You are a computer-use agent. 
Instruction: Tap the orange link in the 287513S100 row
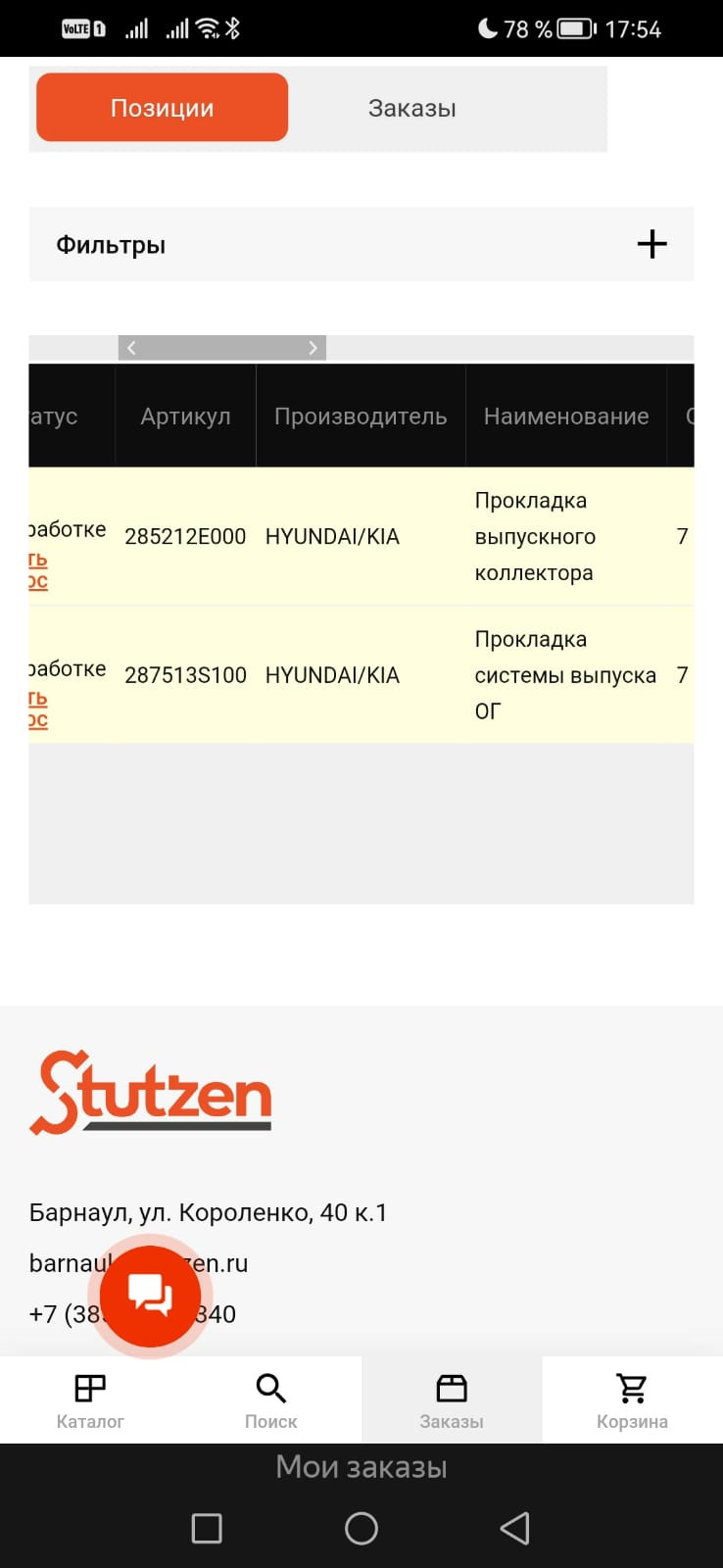38,710
